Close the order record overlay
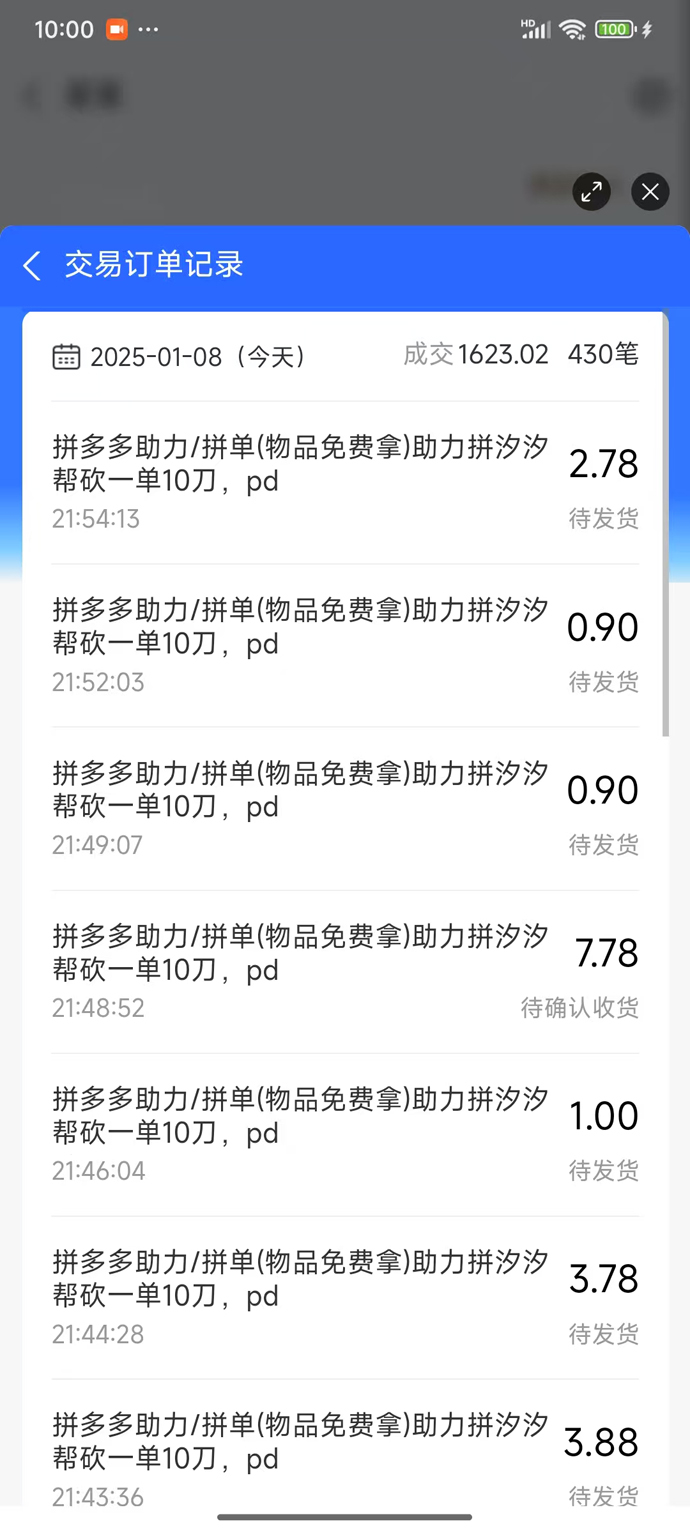The image size is (690, 1533). click(x=650, y=191)
